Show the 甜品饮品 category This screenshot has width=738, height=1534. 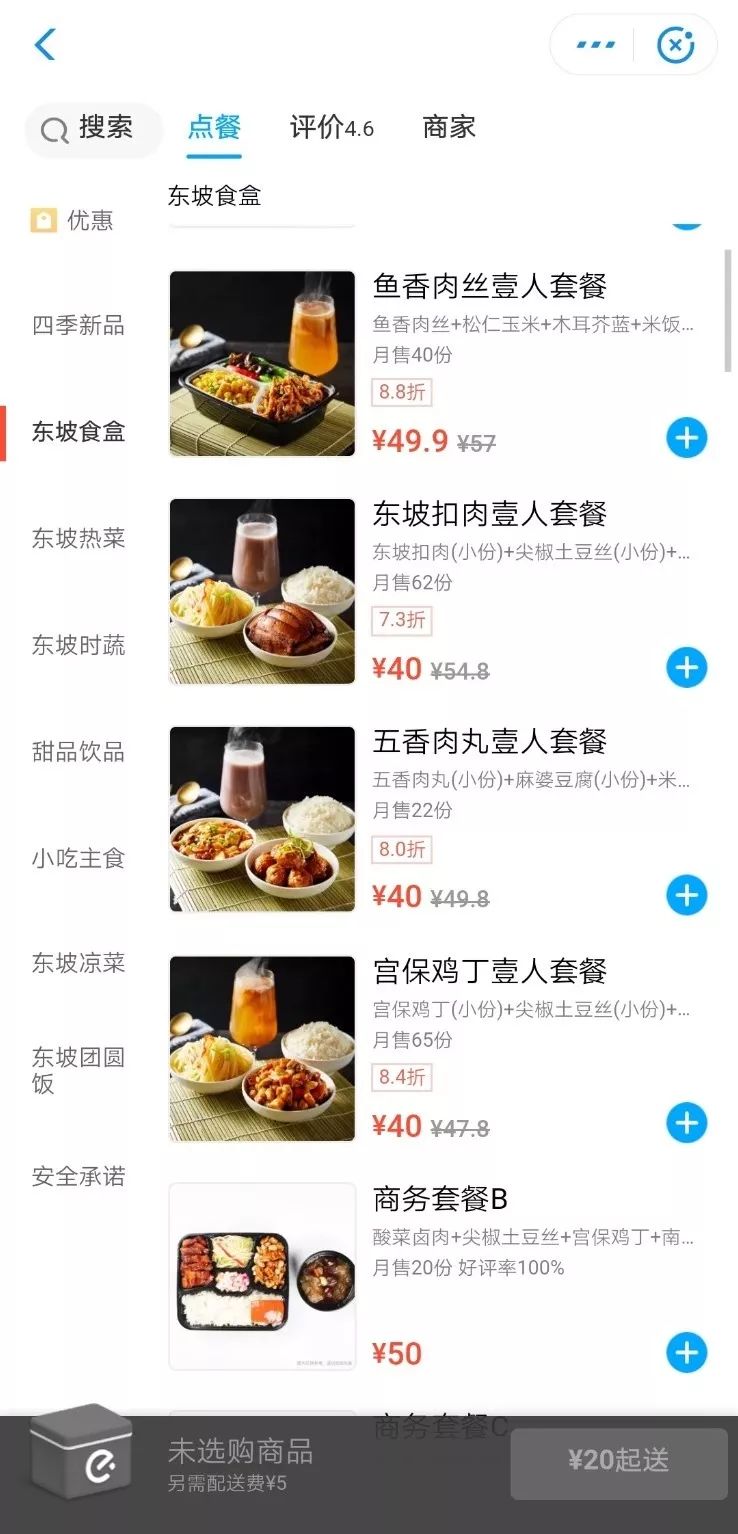[x=78, y=752]
